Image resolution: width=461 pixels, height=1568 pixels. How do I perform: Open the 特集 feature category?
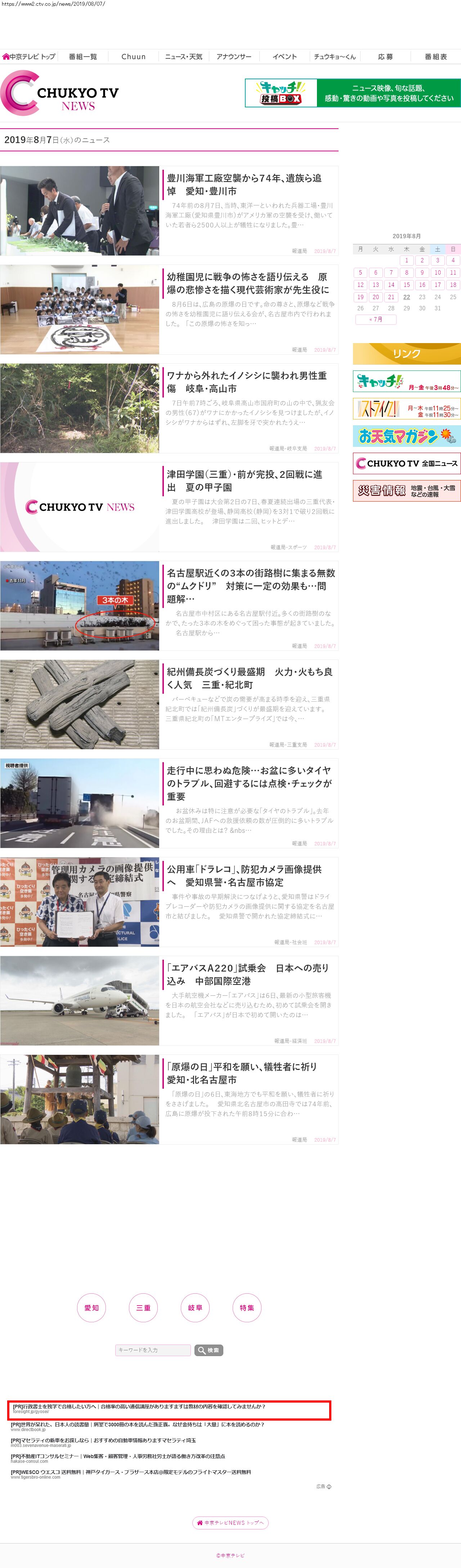(x=247, y=1307)
